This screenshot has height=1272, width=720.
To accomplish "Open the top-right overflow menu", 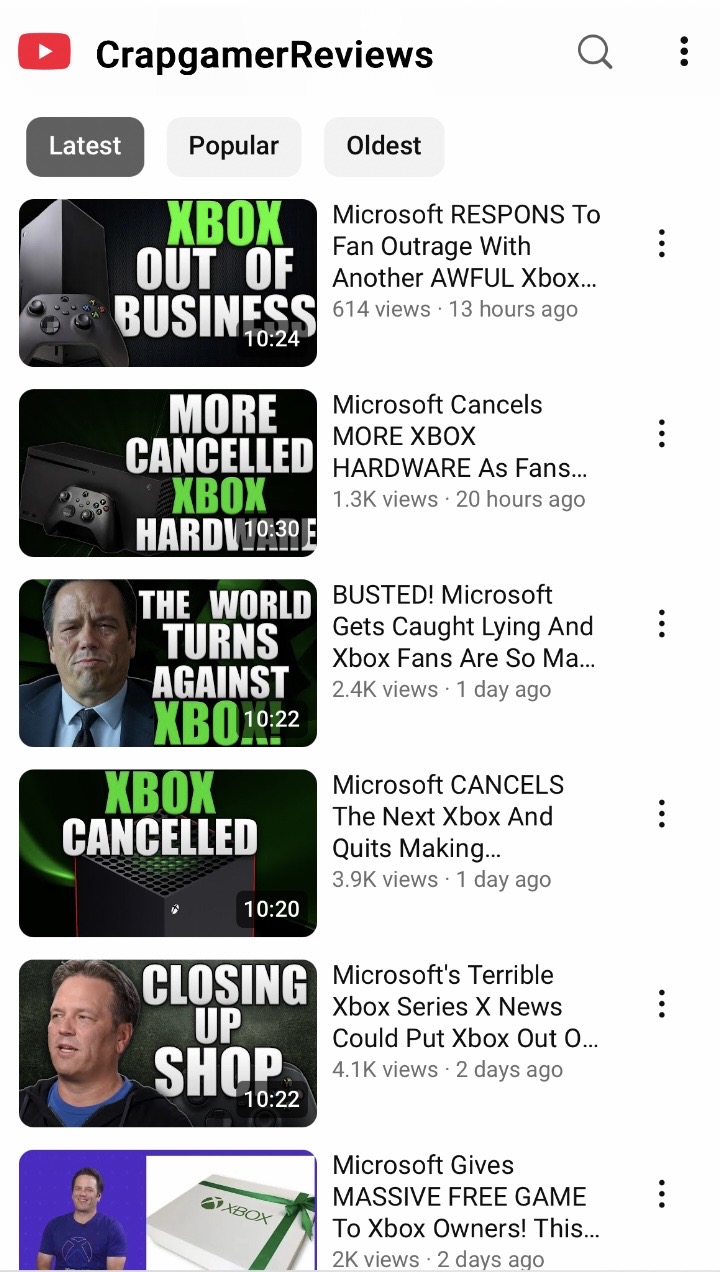I will 684,51.
